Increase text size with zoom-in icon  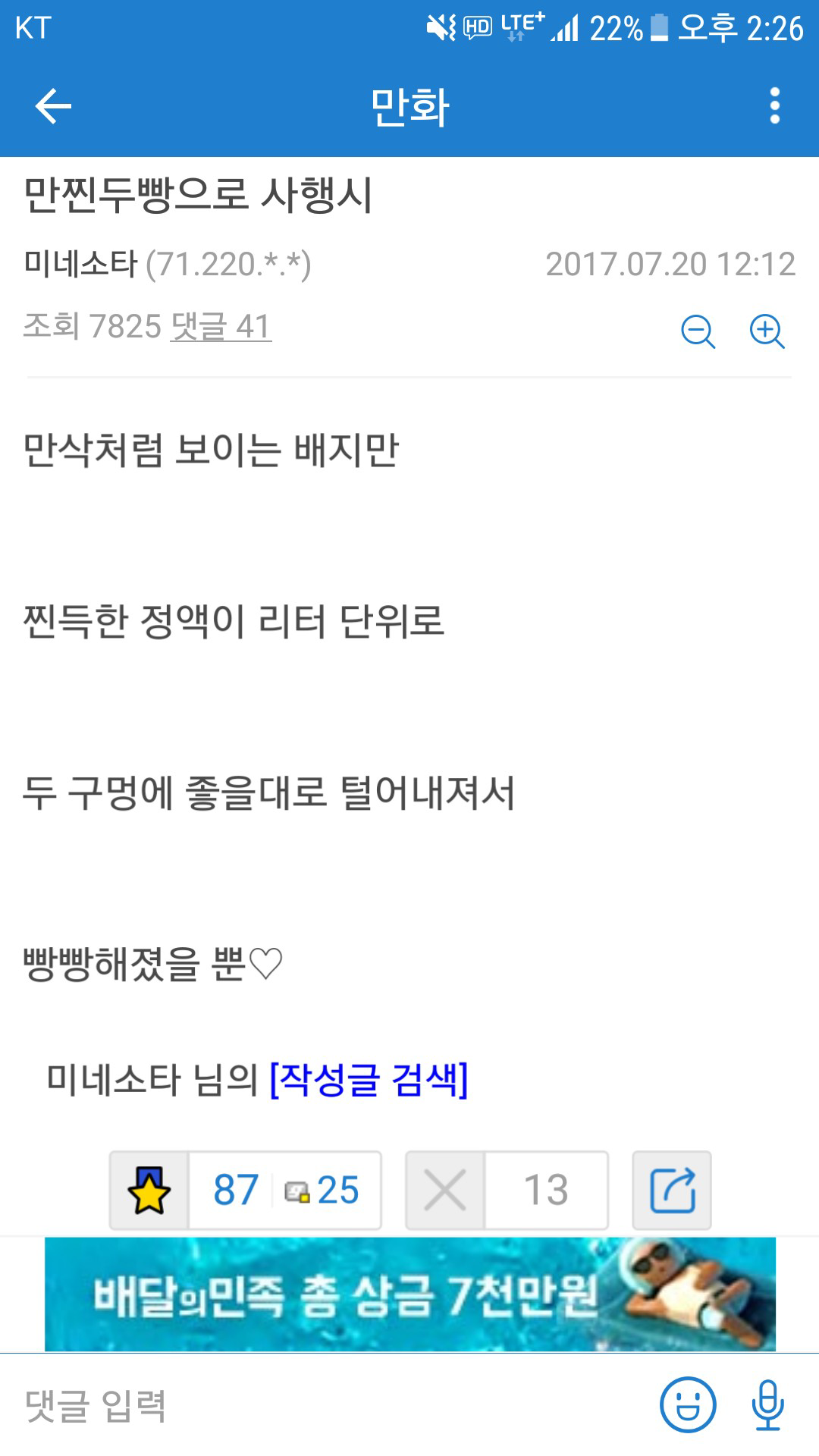(767, 331)
